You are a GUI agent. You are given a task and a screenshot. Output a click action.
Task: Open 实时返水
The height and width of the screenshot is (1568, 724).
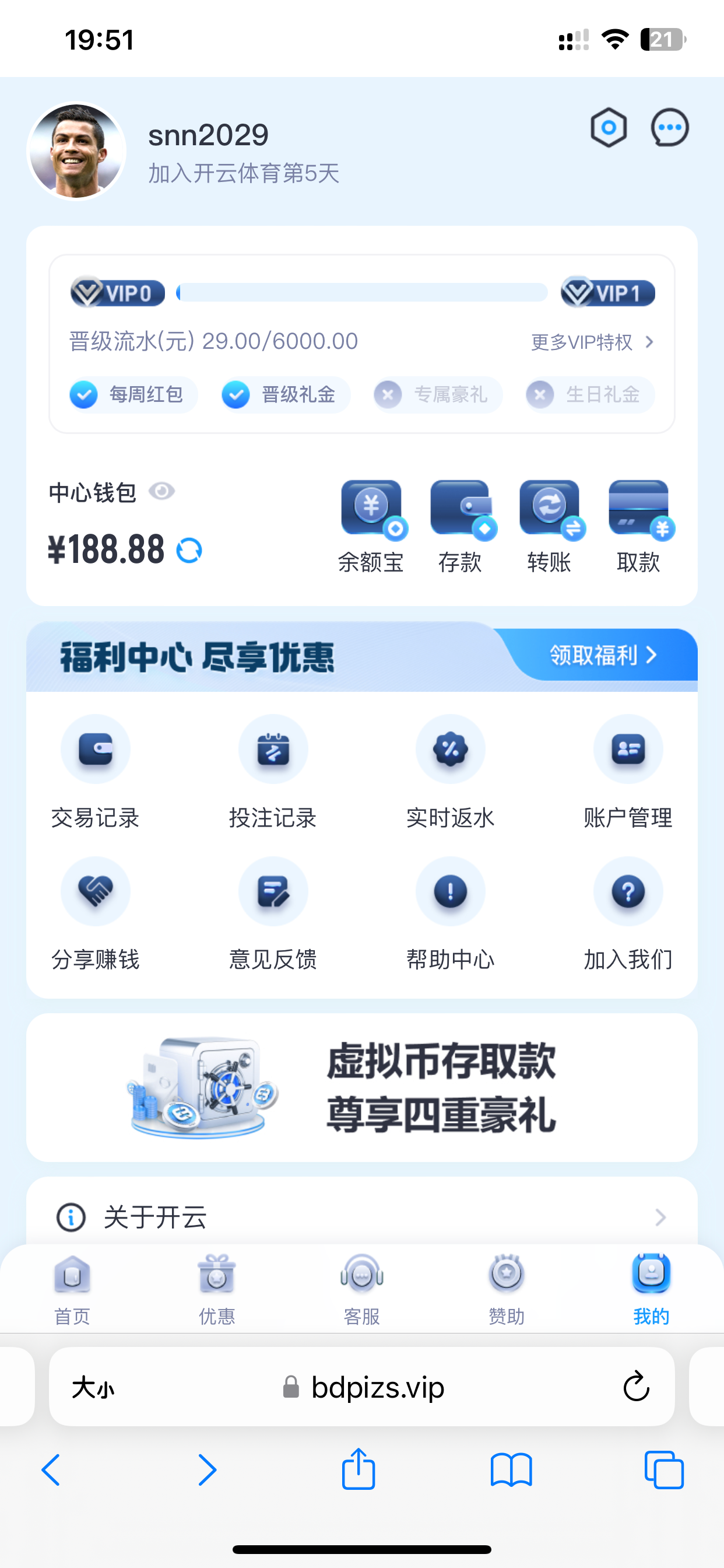[450, 771]
